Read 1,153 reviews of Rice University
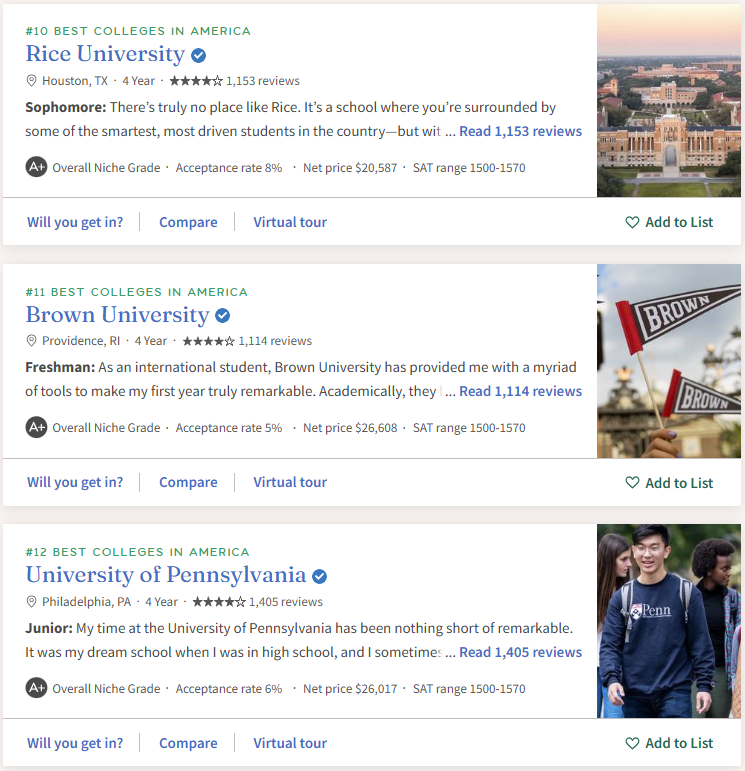The width and height of the screenshot is (745, 771). 520,131
